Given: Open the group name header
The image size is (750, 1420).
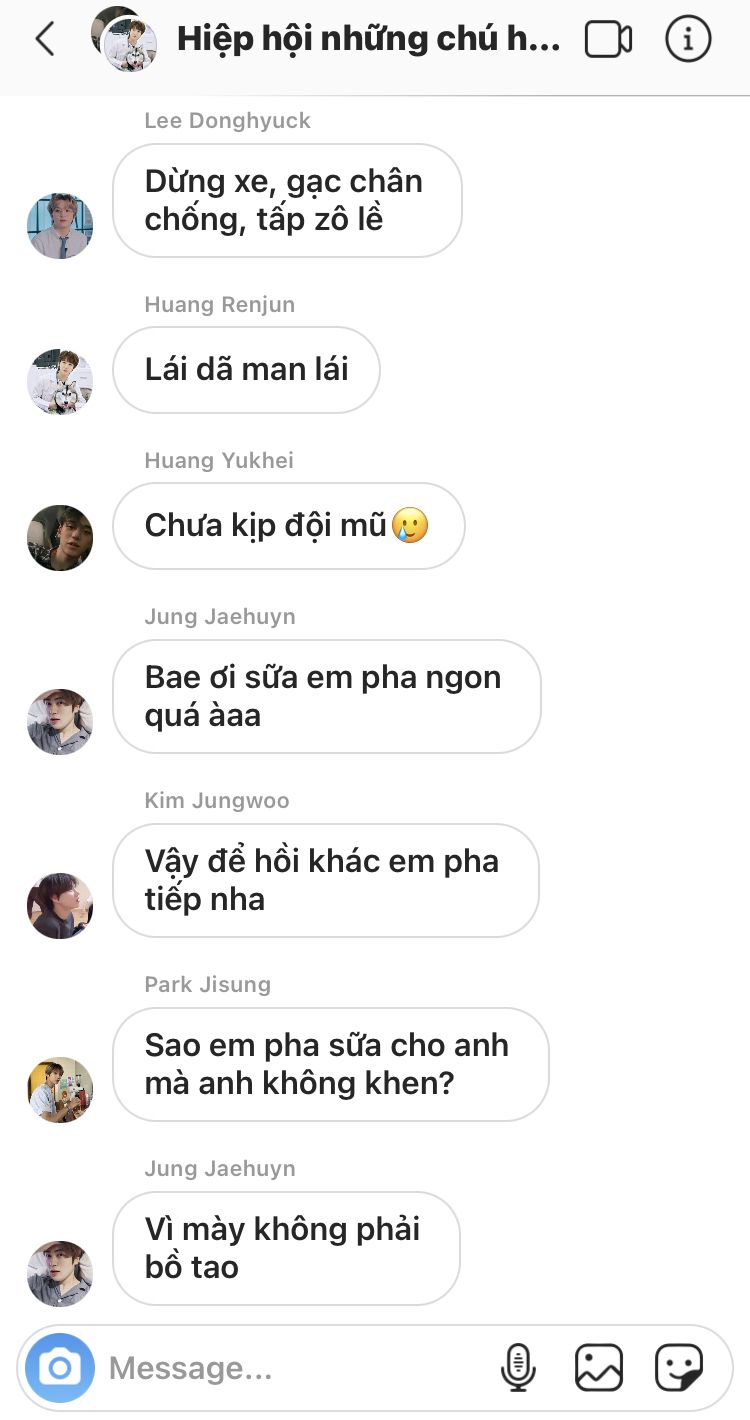Looking at the screenshot, I should (368, 40).
